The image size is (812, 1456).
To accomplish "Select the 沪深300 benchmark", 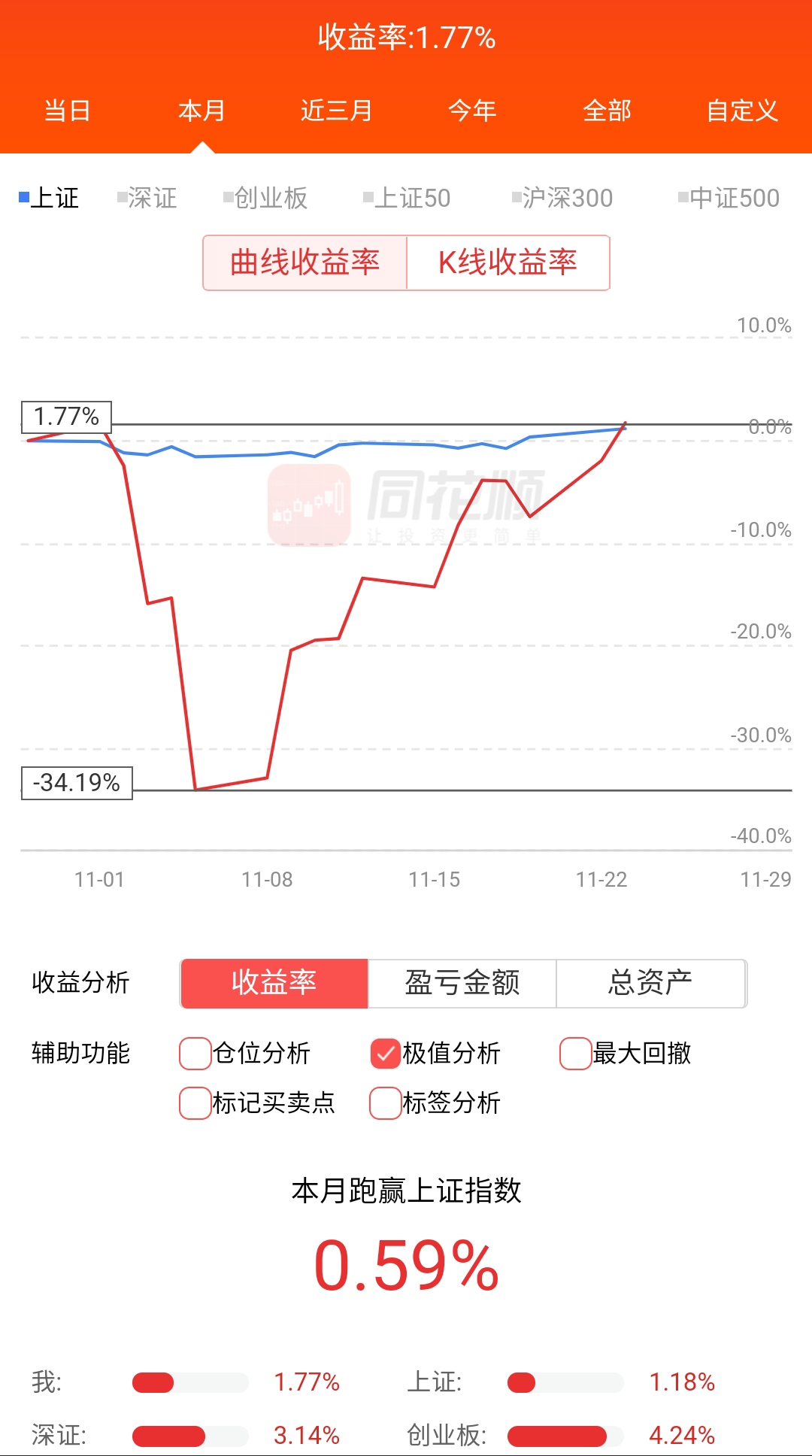I will click(x=562, y=199).
